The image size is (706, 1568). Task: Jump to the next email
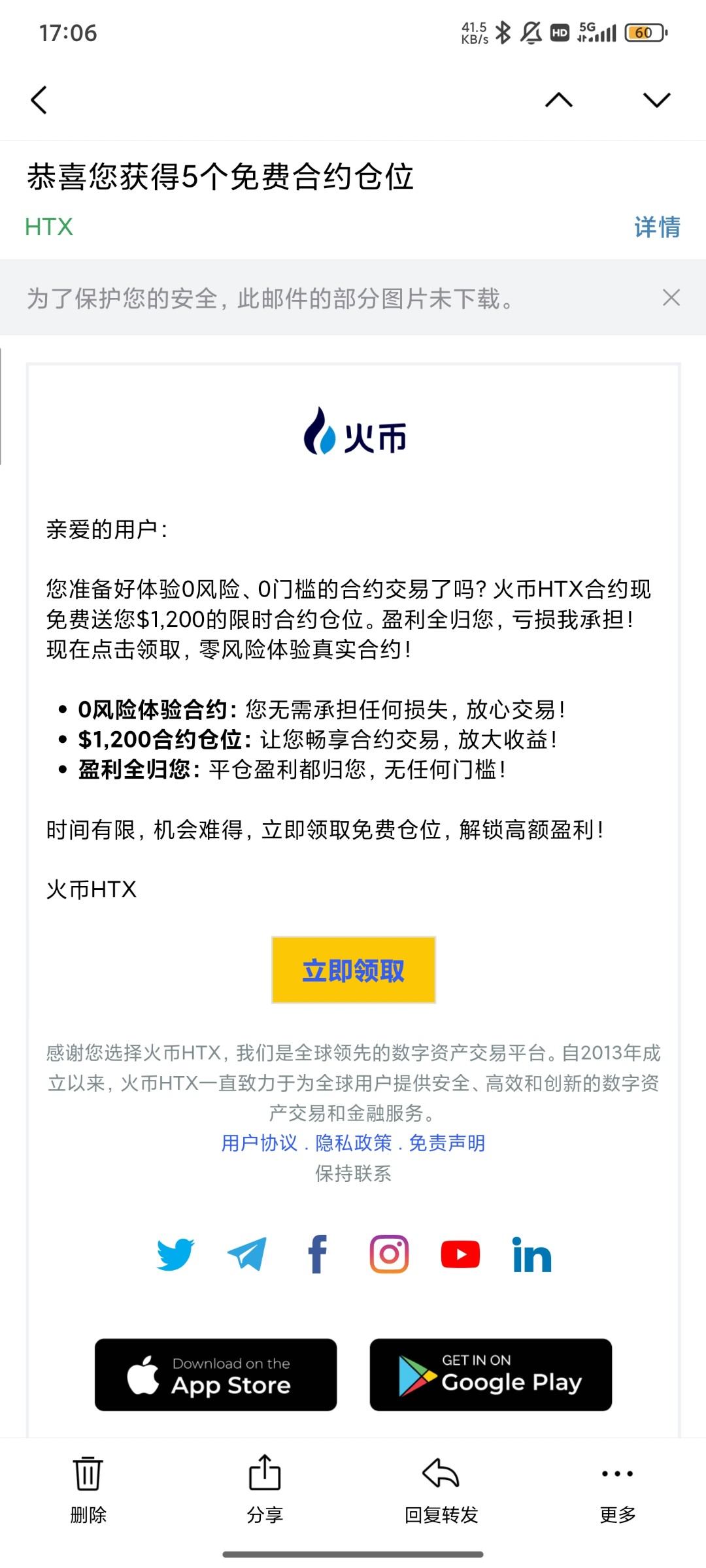(x=656, y=100)
